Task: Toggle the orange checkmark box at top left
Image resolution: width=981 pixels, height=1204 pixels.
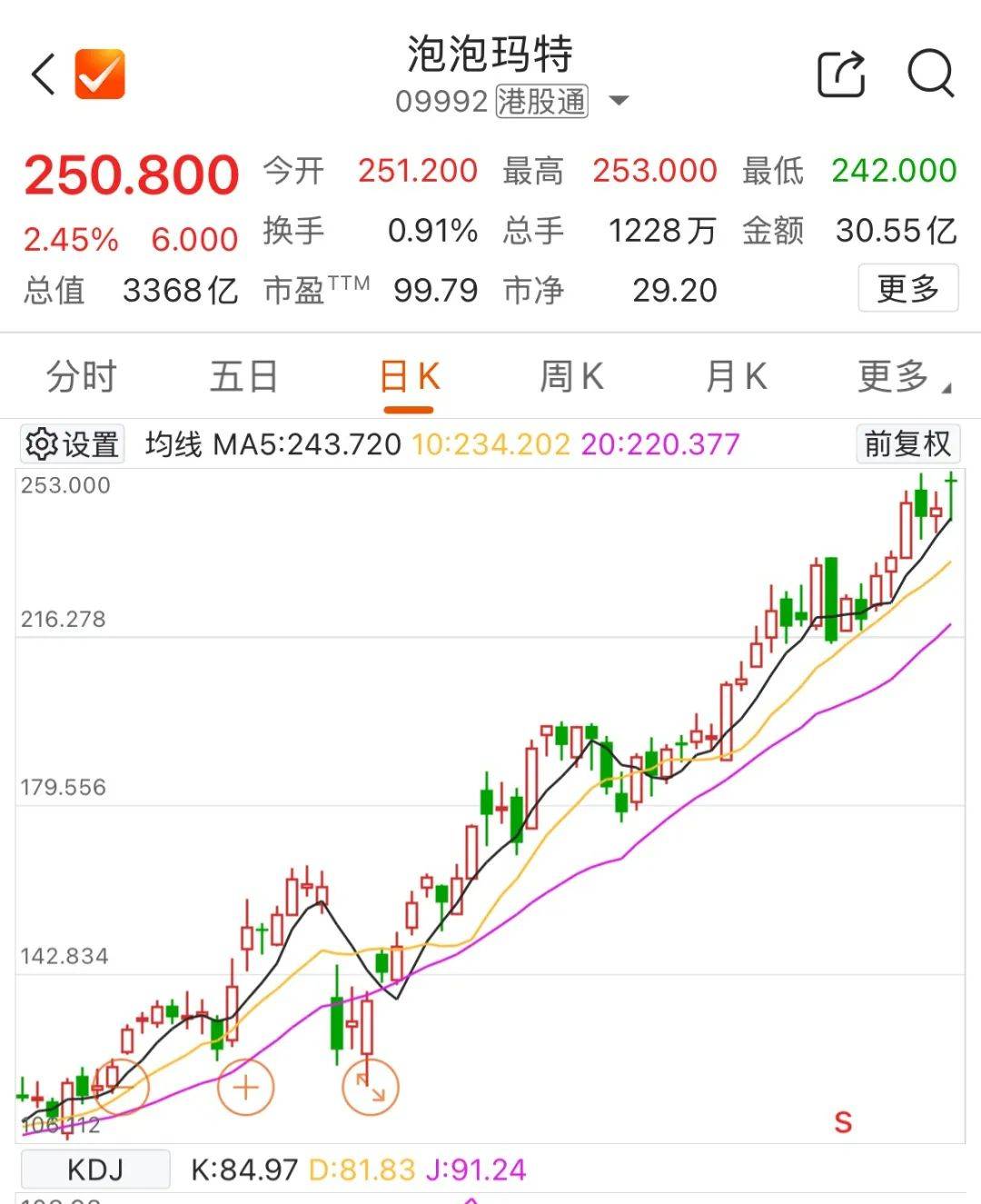Action: pos(100,73)
